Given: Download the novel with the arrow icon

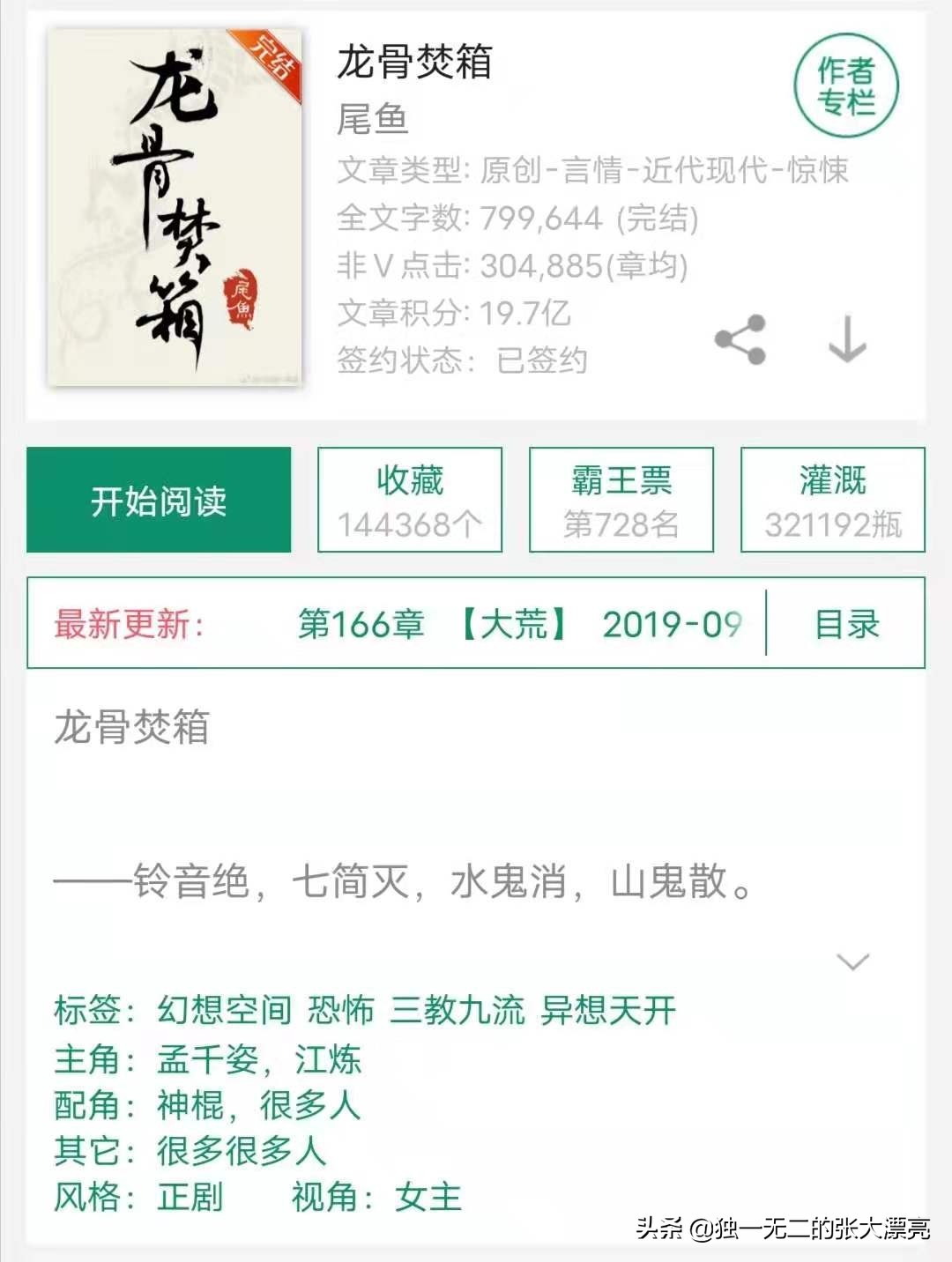Looking at the screenshot, I should (847, 339).
